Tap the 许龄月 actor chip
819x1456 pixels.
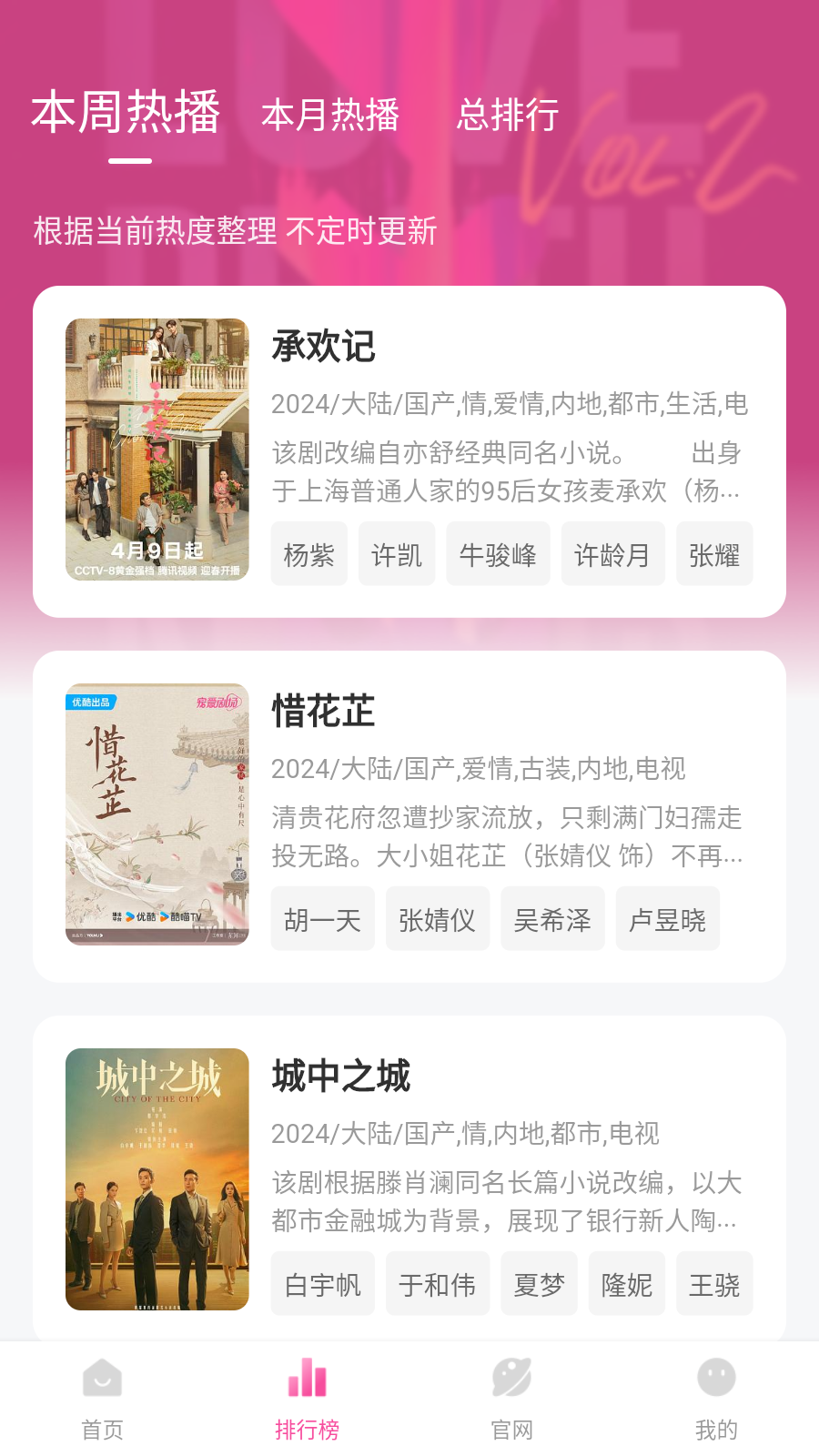[612, 554]
